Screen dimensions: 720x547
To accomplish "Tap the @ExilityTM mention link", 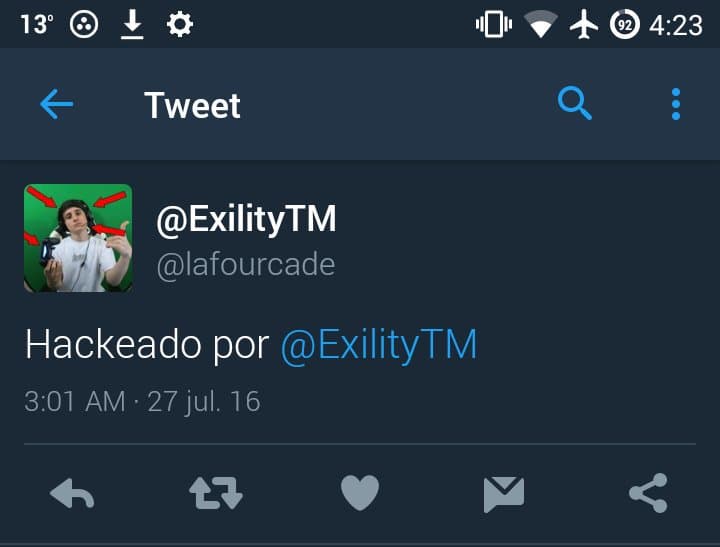I will [378, 345].
